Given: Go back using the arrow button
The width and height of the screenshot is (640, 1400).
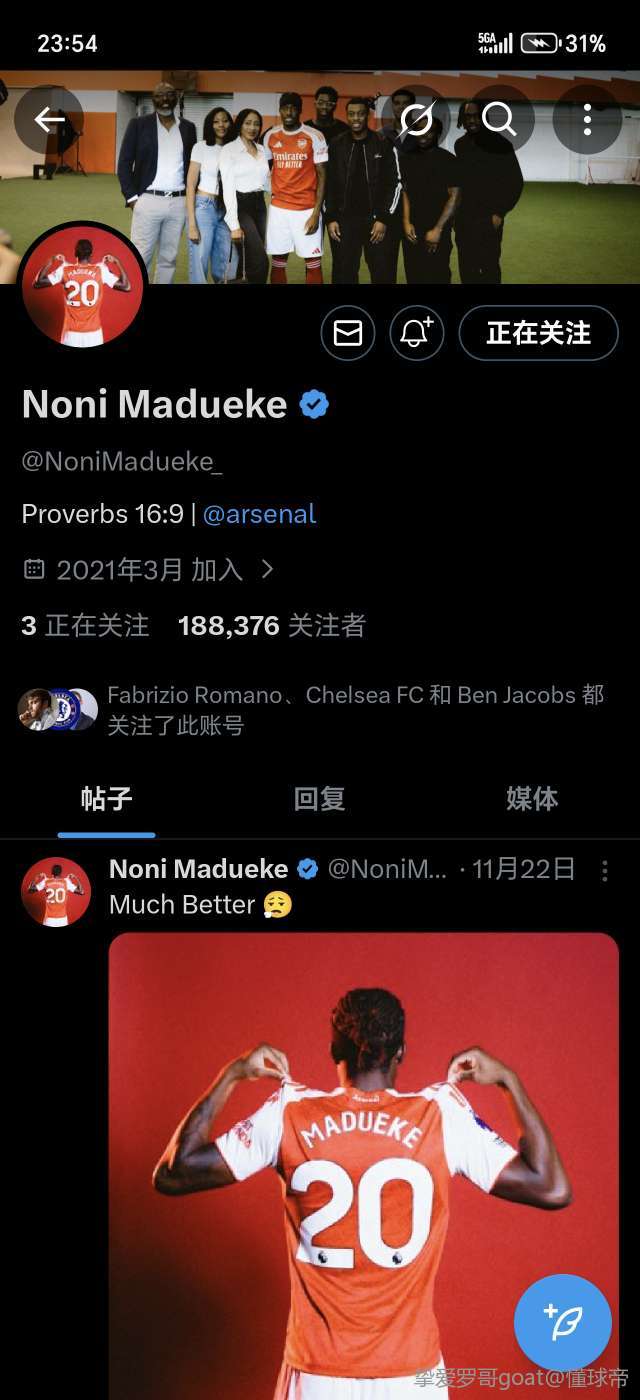Looking at the screenshot, I should pos(49,120).
